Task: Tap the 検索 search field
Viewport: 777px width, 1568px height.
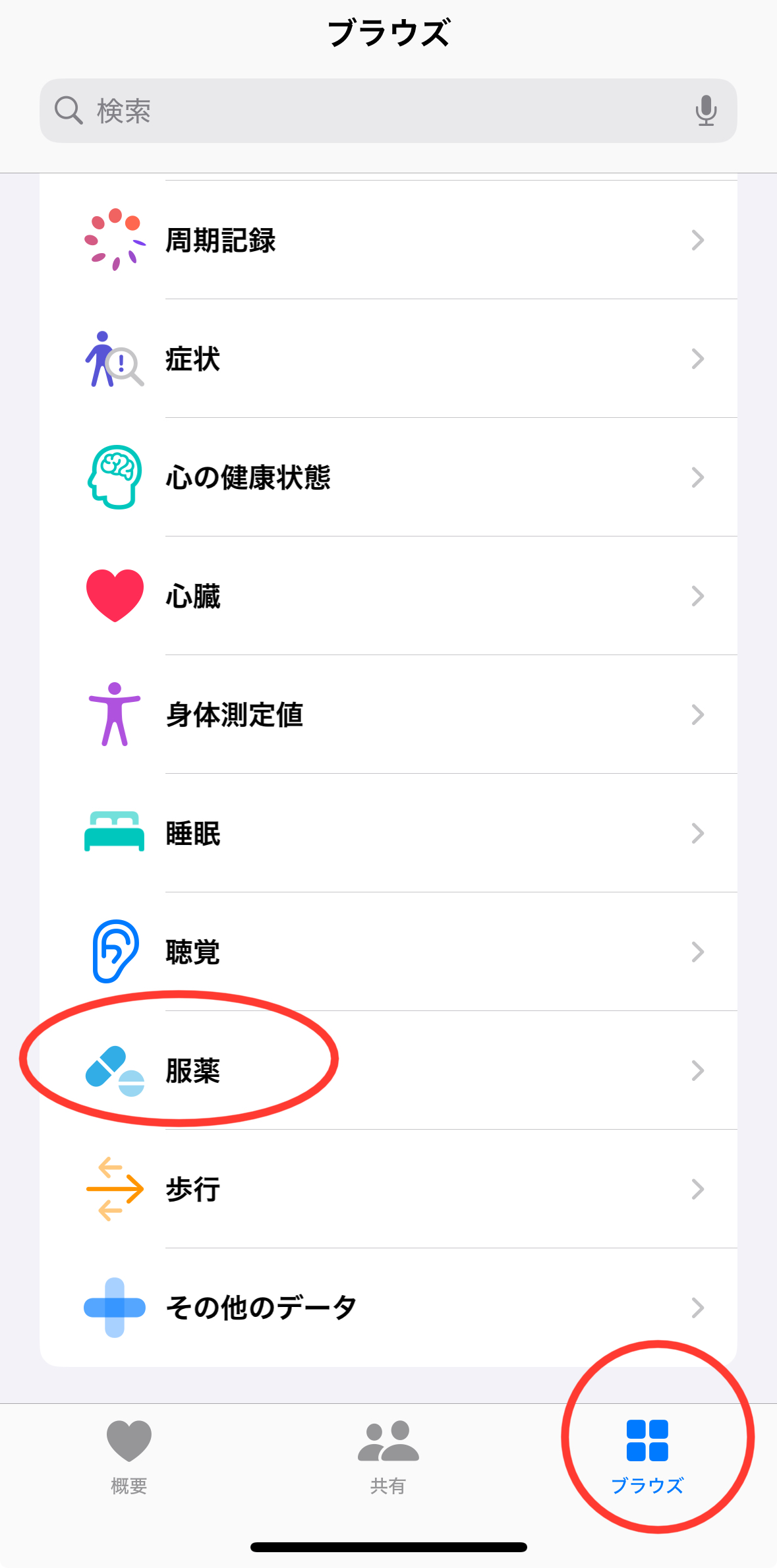Action: [388, 111]
